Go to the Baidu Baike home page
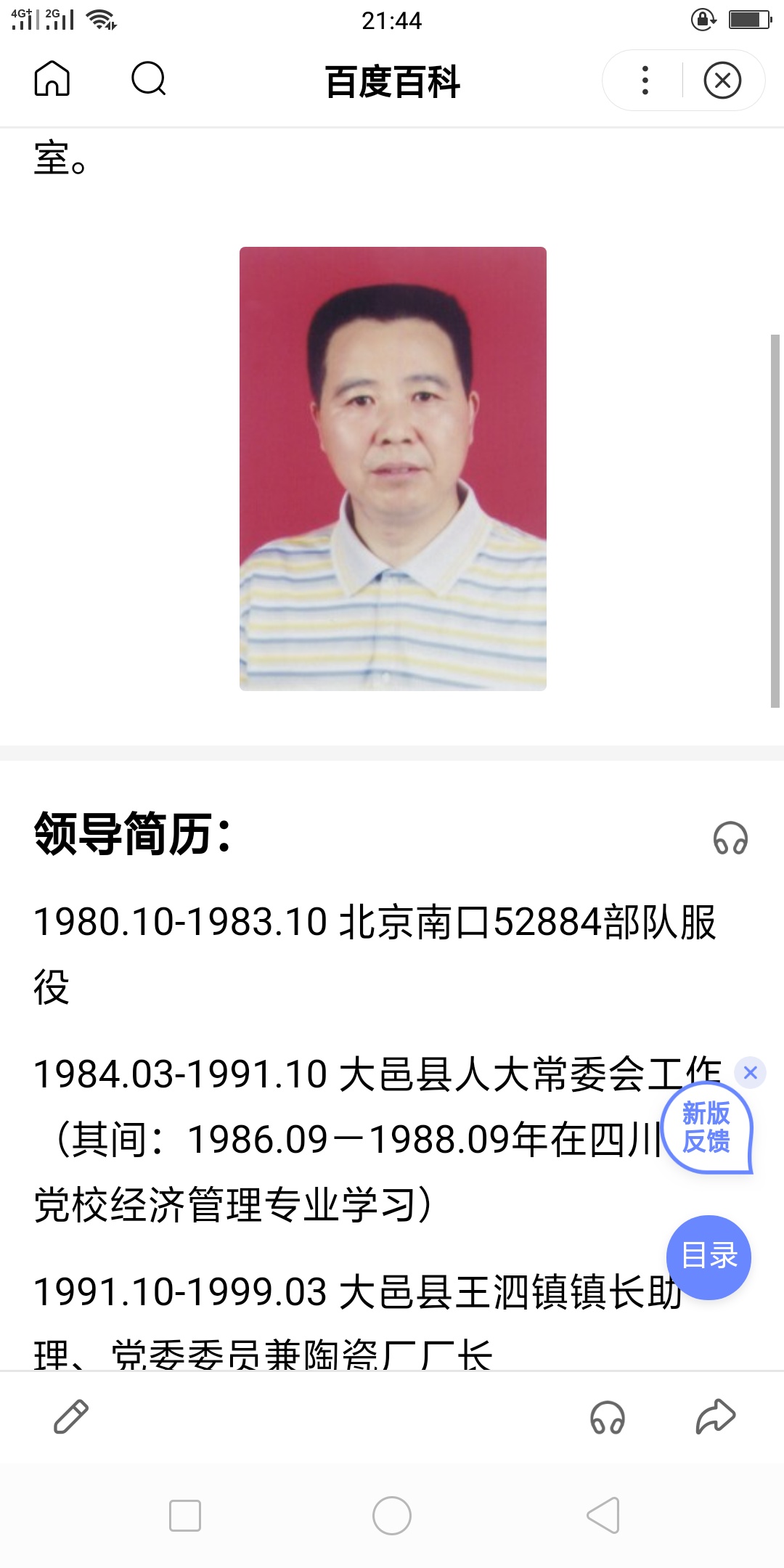Image resolution: width=784 pixels, height=1568 pixels. [x=52, y=79]
